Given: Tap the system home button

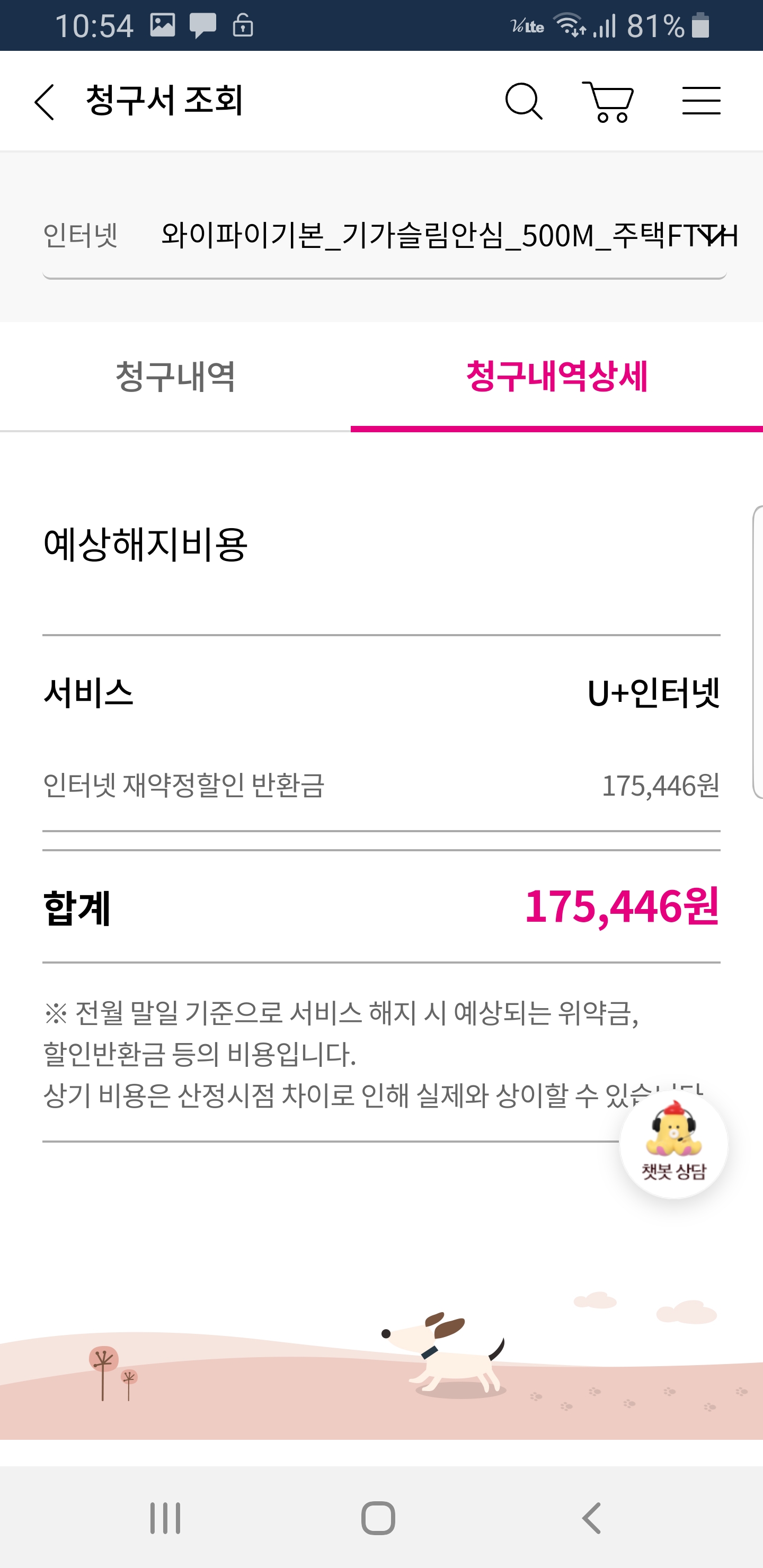Looking at the screenshot, I should [x=378, y=1518].
